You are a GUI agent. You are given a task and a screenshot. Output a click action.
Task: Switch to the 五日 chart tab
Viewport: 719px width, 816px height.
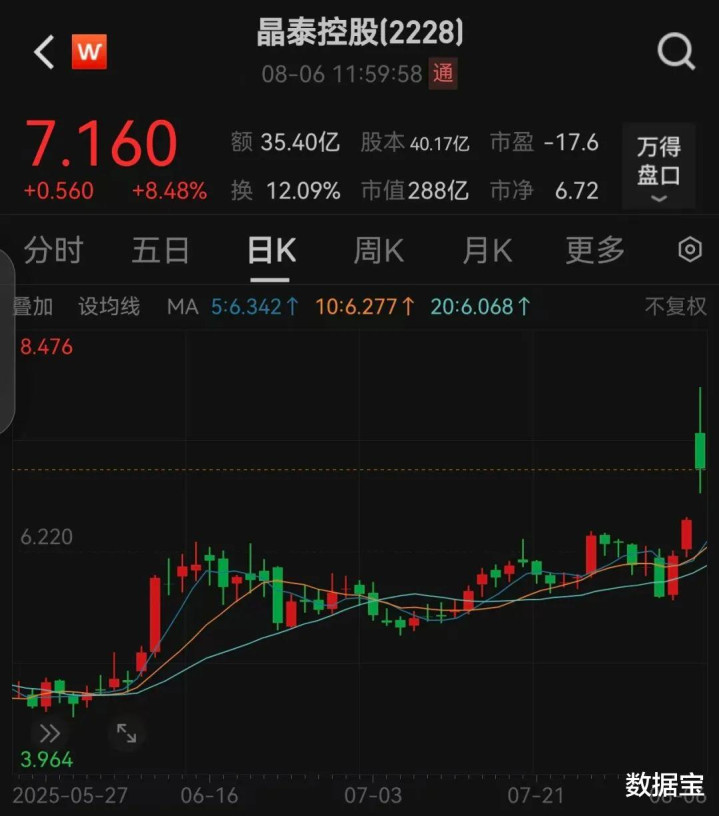pos(160,250)
